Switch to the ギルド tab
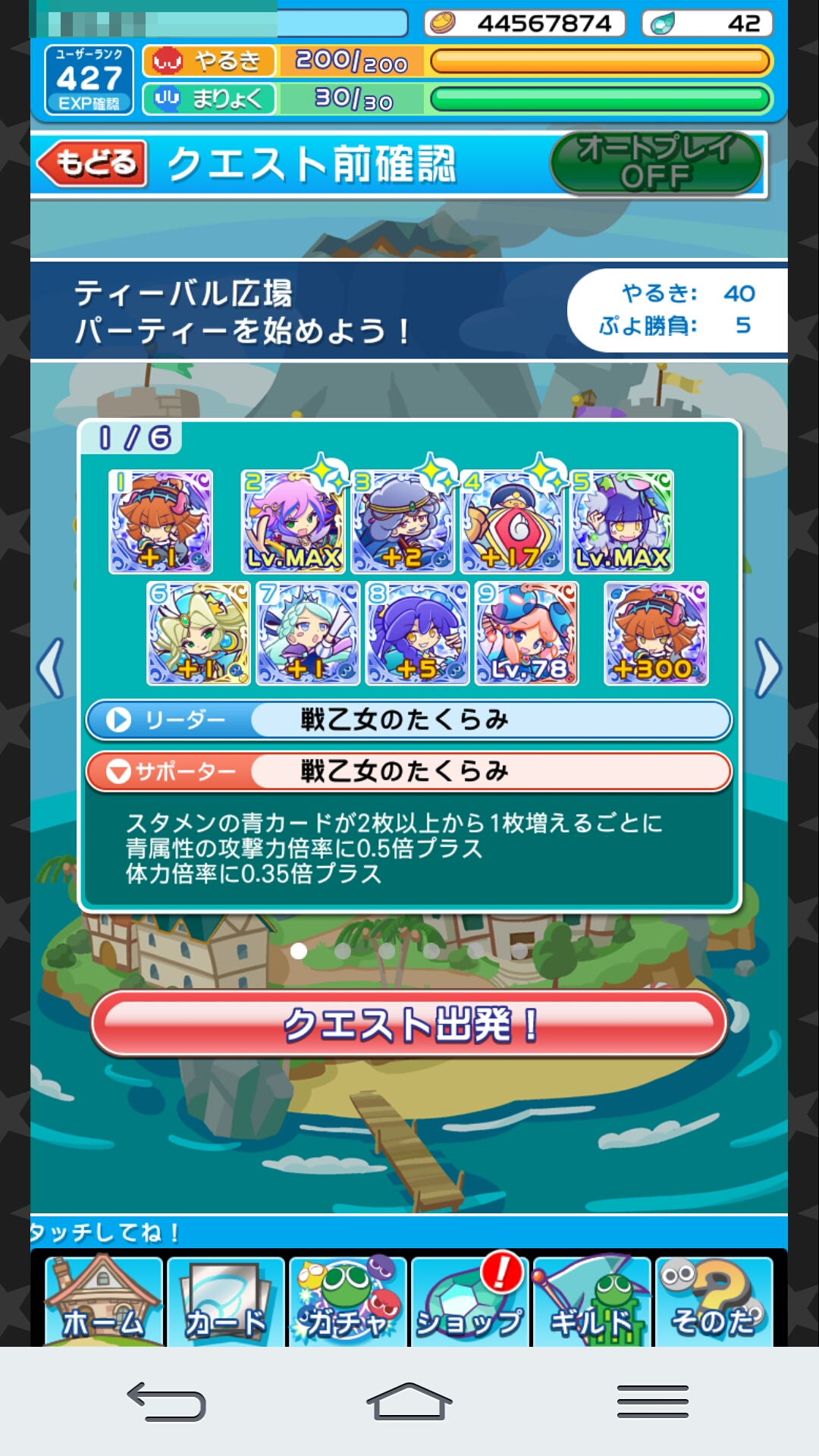This screenshot has width=819, height=1456. 591,1301
